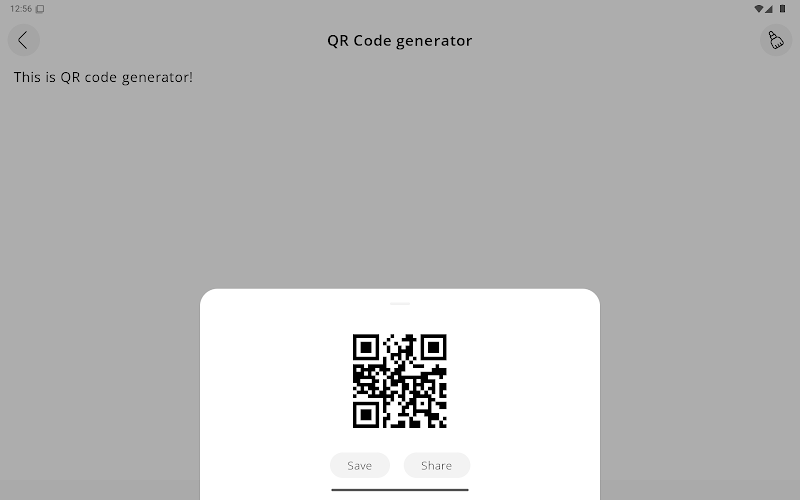Go back using the top arrow
The height and width of the screenshot is (500, 800).
[23, 40]
